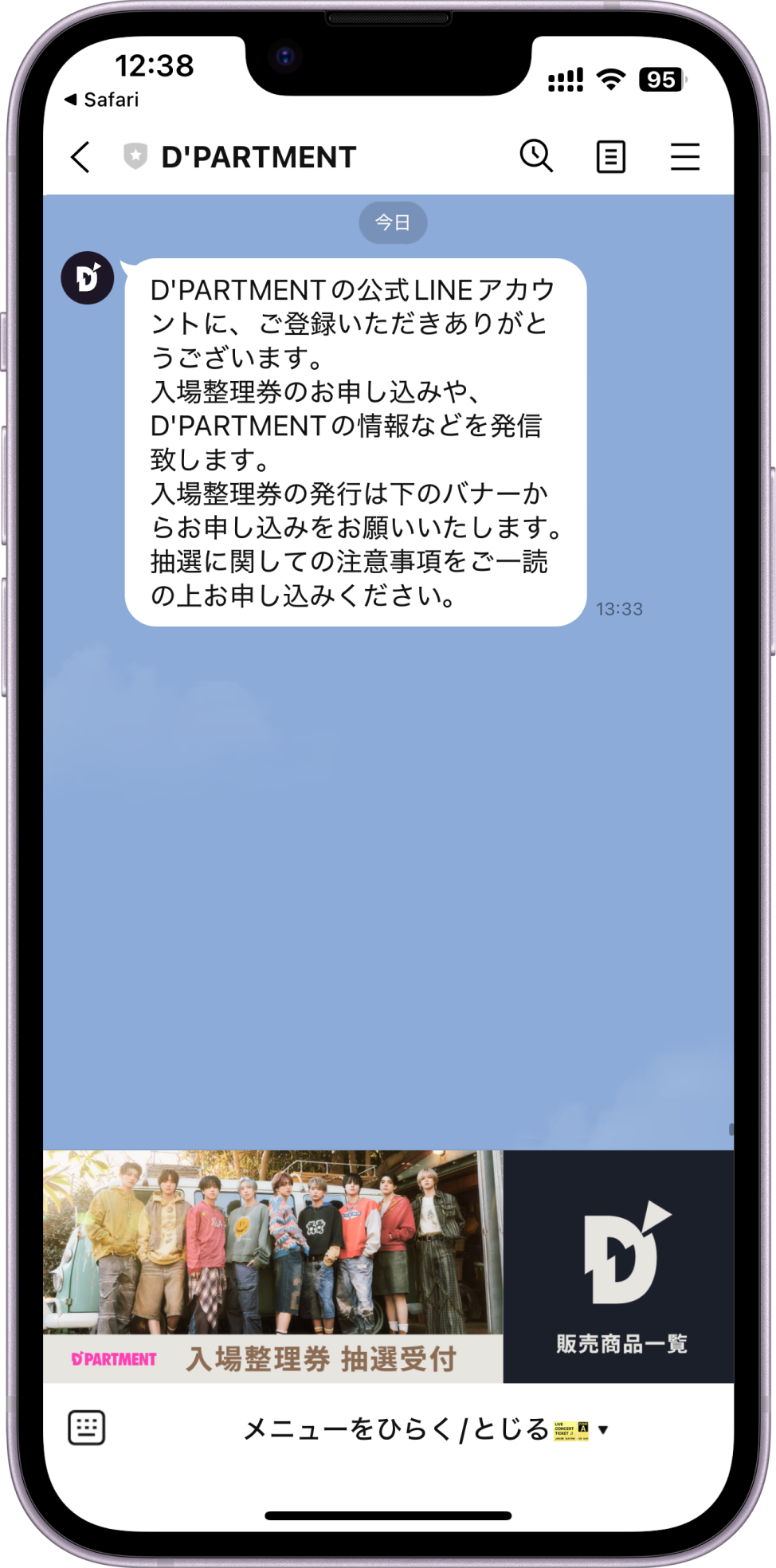Open D'PARTMENT profile avatar
The width and height of the screenshot is (776, 1568).
coord(88,278)
